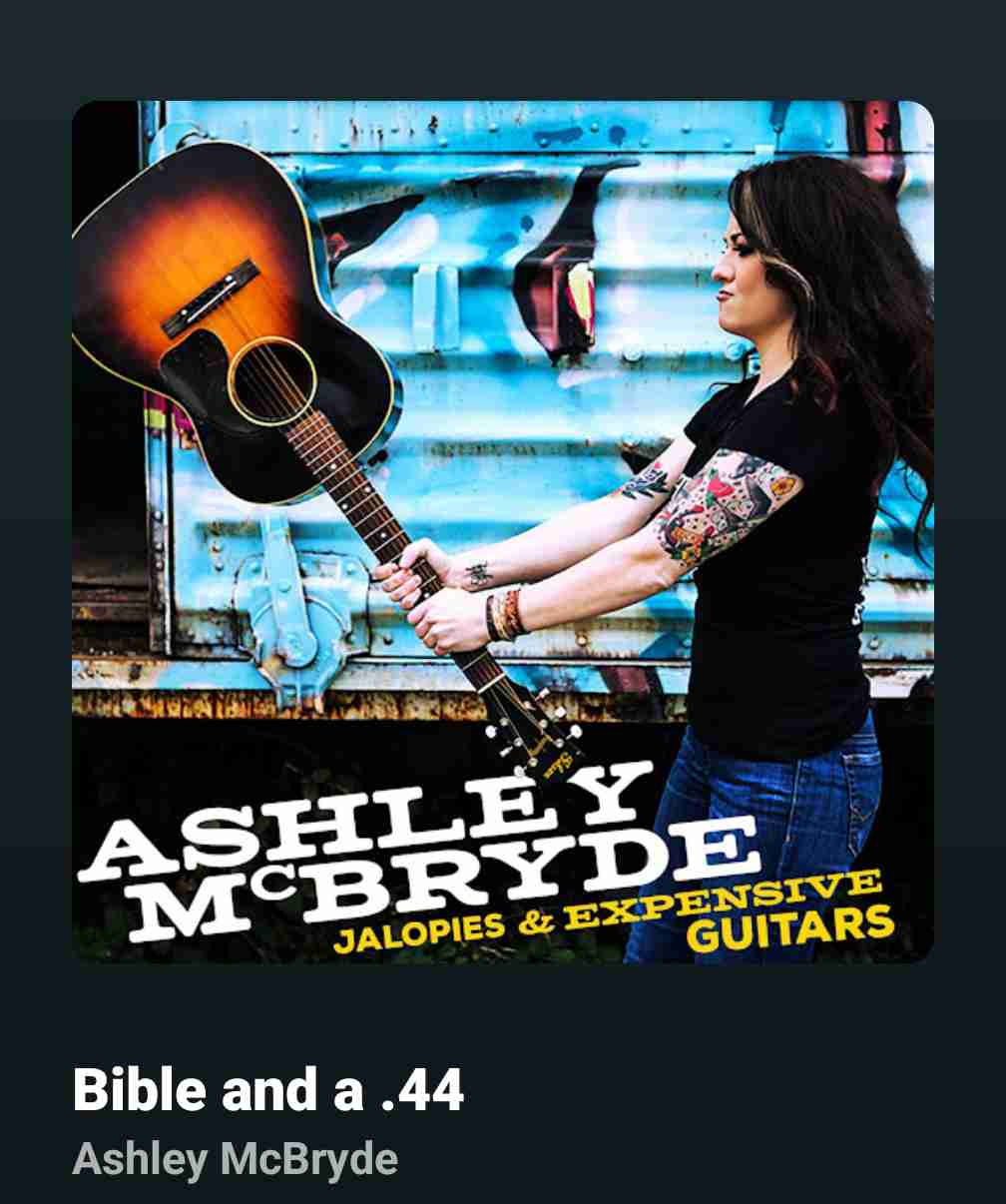Open the Ashley McBryde artist name
The image size is (1006, 1204).
236,1160
